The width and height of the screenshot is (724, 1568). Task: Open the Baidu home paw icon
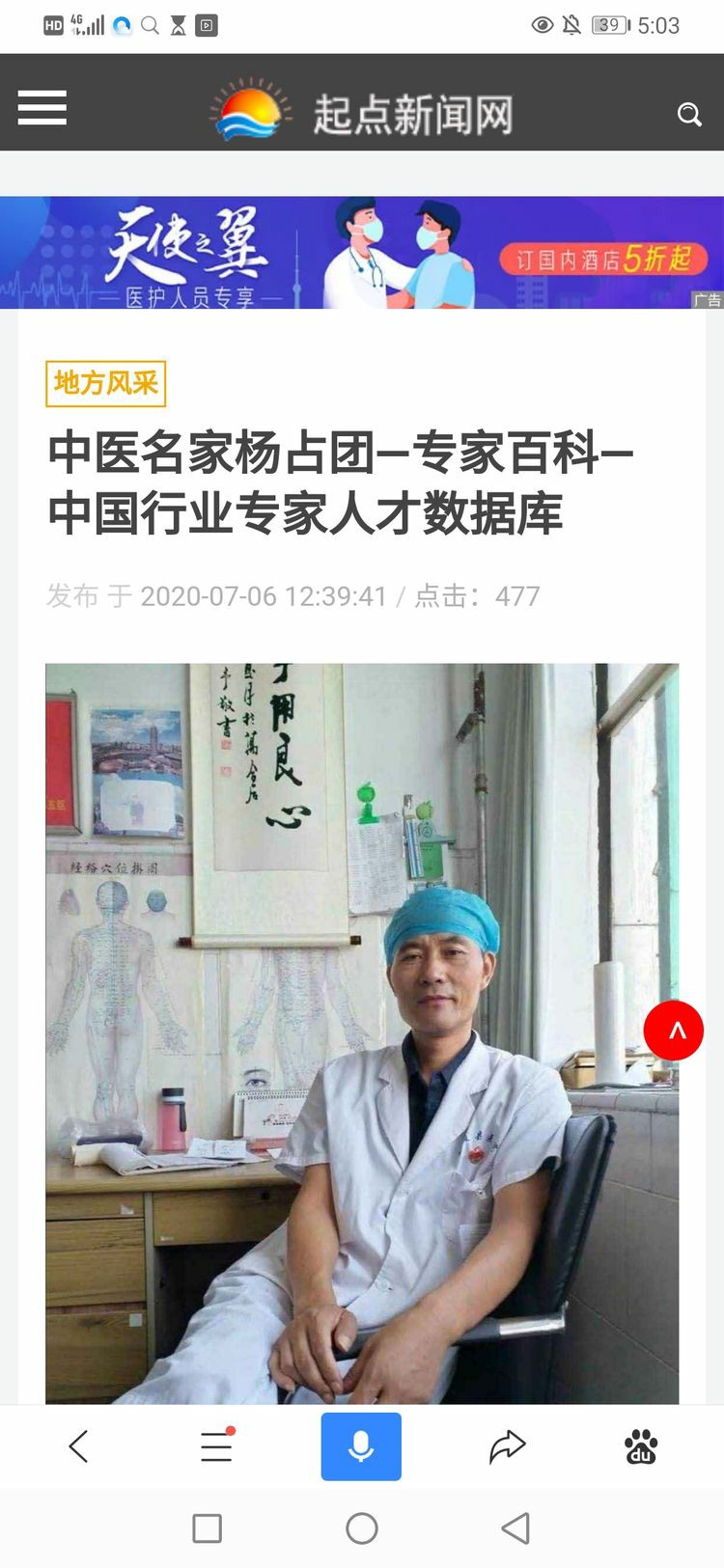point(641,1446)
